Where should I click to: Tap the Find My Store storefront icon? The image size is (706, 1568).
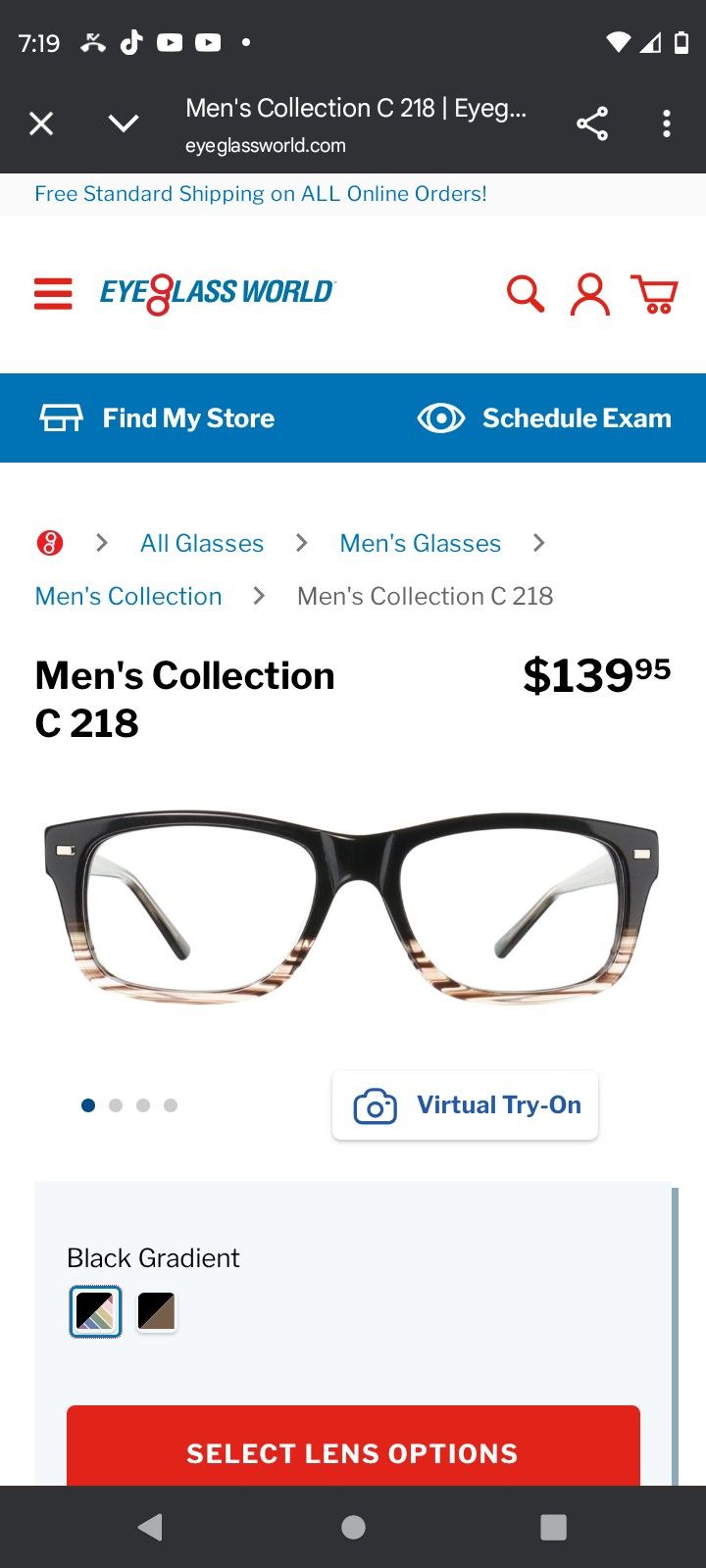click(x=62, y=417)
